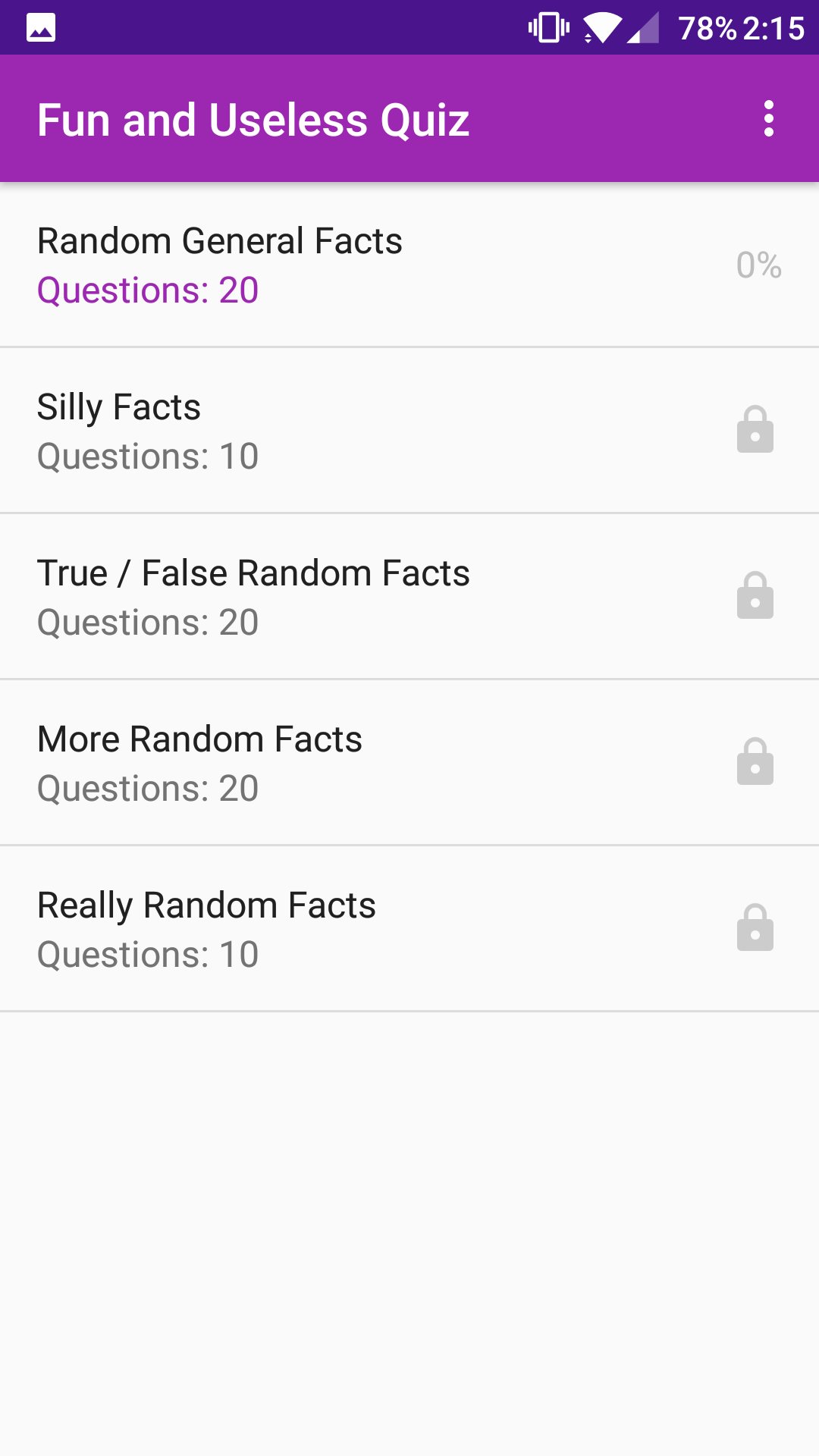The image size is (819, 1456).
Task: Start the Random General Facts quiz
Action: click(409, 265)
